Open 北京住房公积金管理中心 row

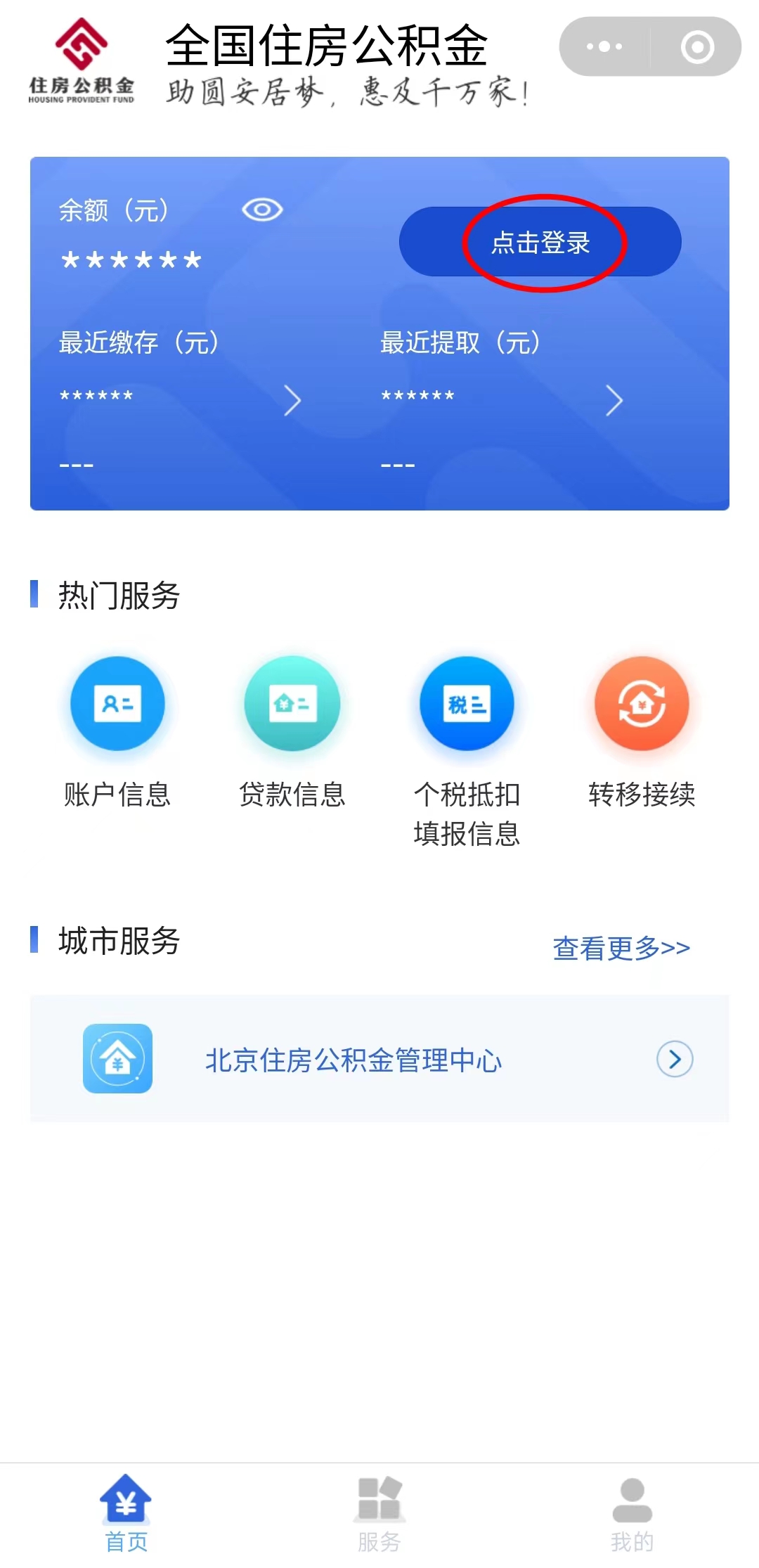379,1058
